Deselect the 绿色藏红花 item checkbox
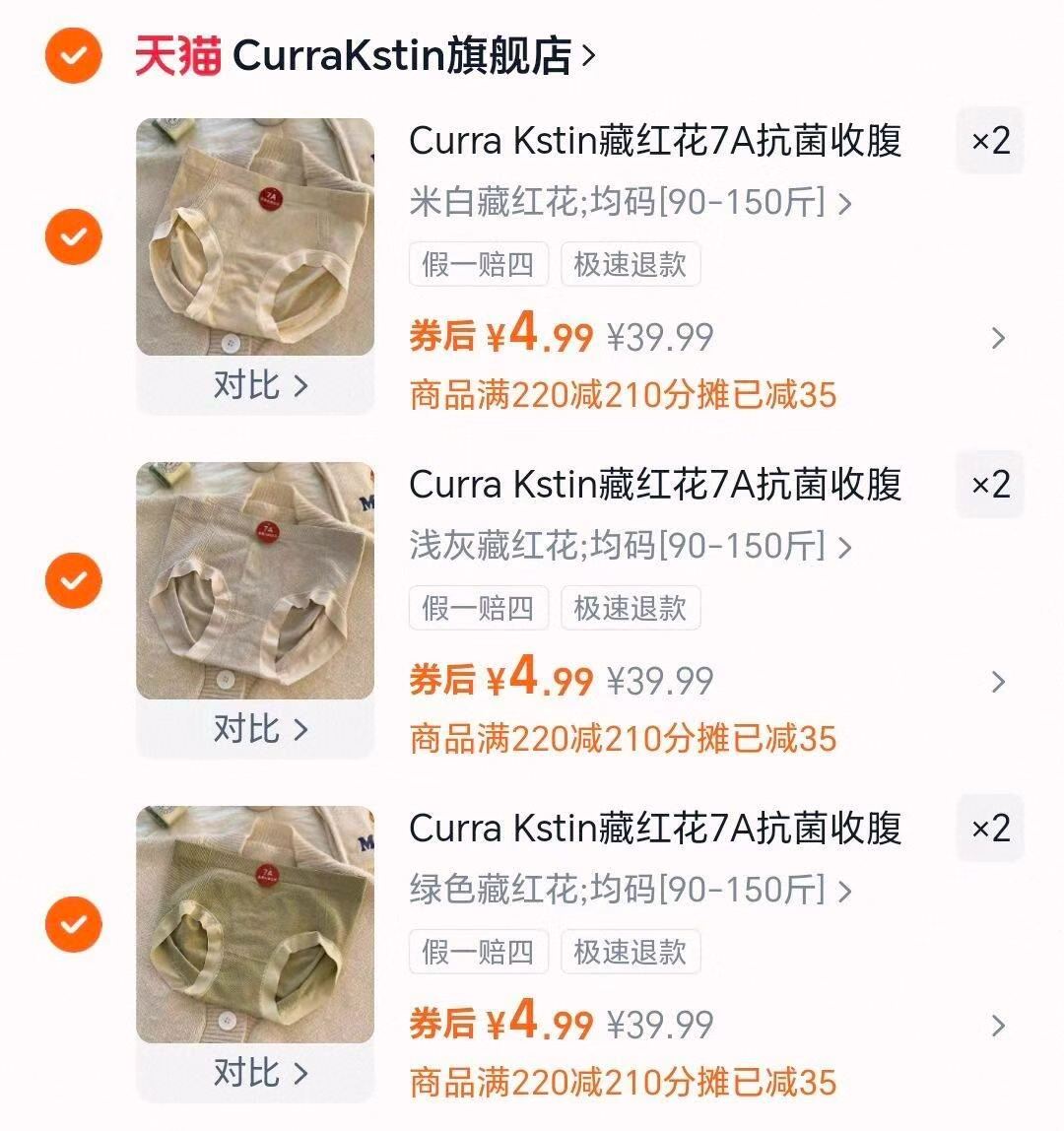Image resolution: width=1064 pixels, height=1131 pixels. click(x=72, y=925)
